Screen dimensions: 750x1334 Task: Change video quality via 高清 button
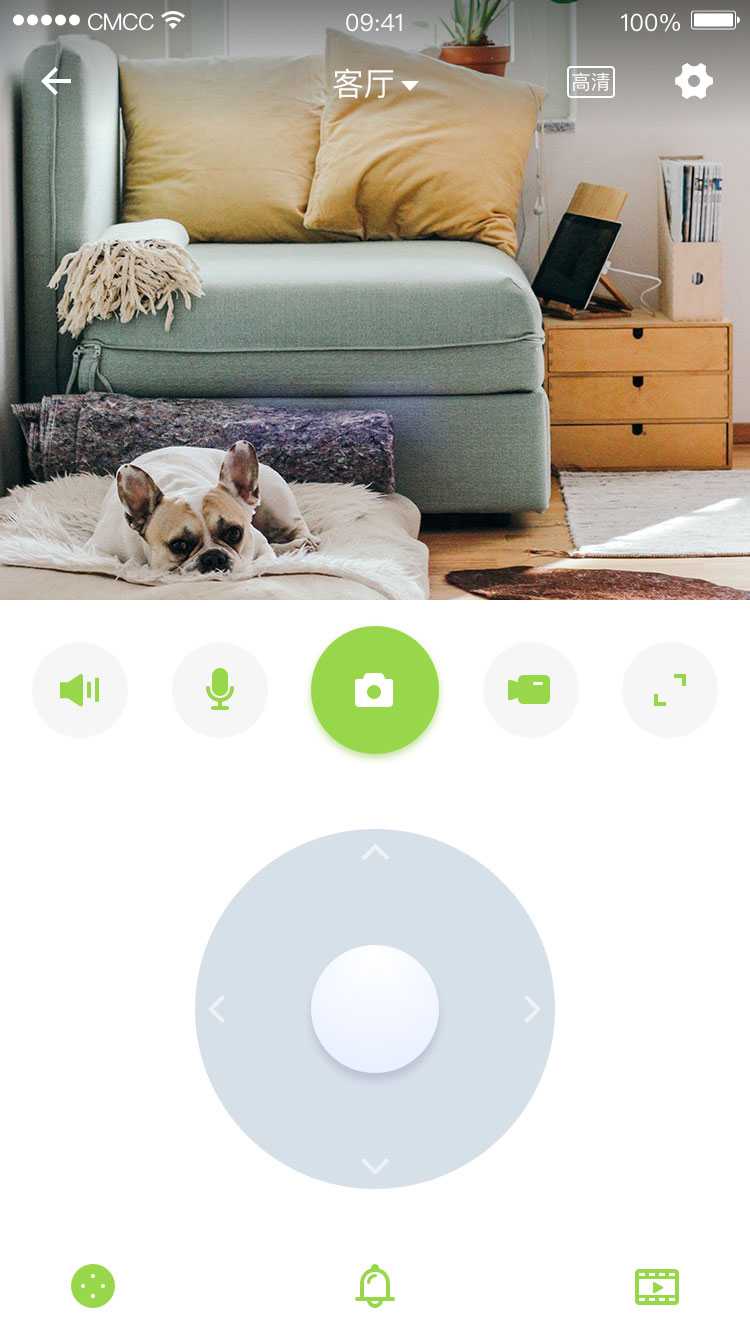point(590,82)
